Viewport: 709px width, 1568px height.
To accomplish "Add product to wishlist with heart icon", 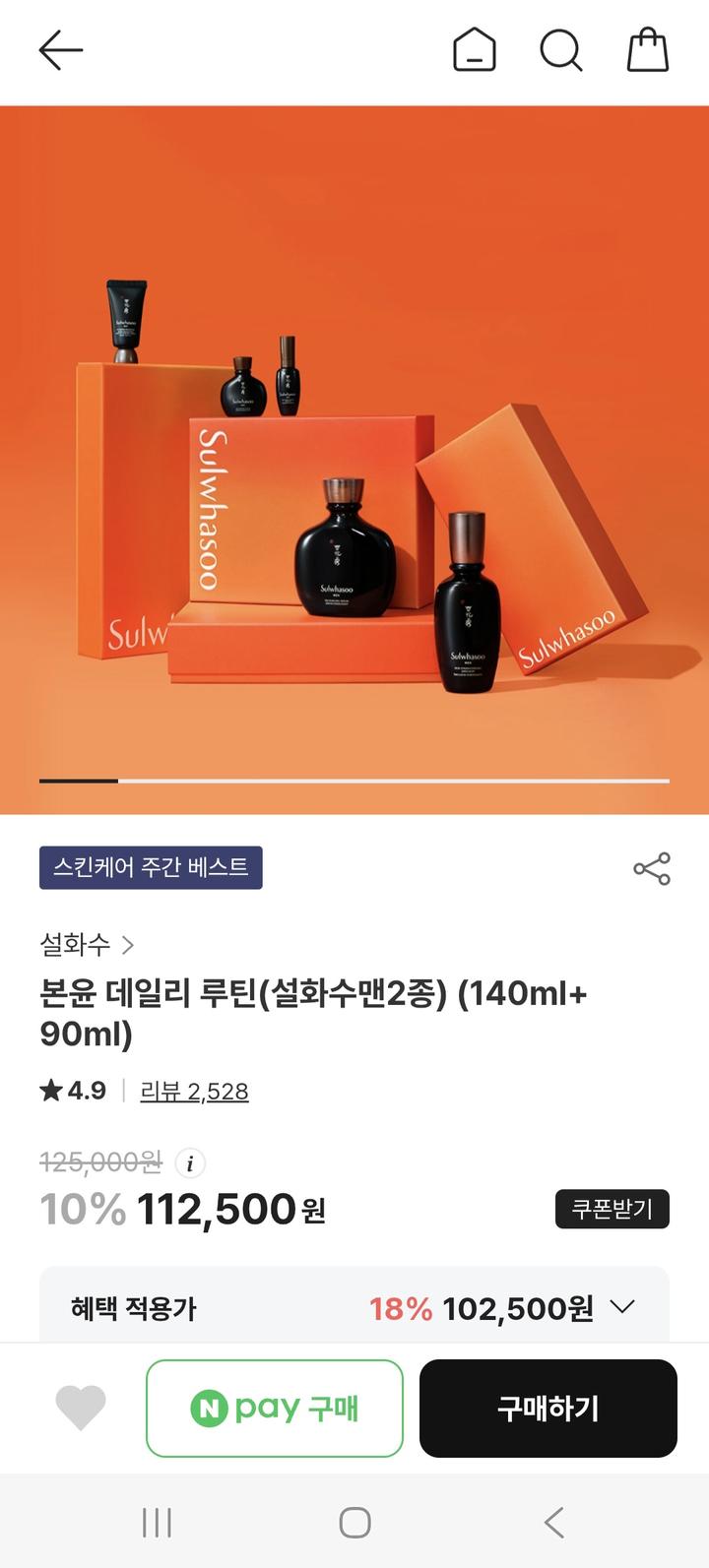I will click(x=81, y=1408).
